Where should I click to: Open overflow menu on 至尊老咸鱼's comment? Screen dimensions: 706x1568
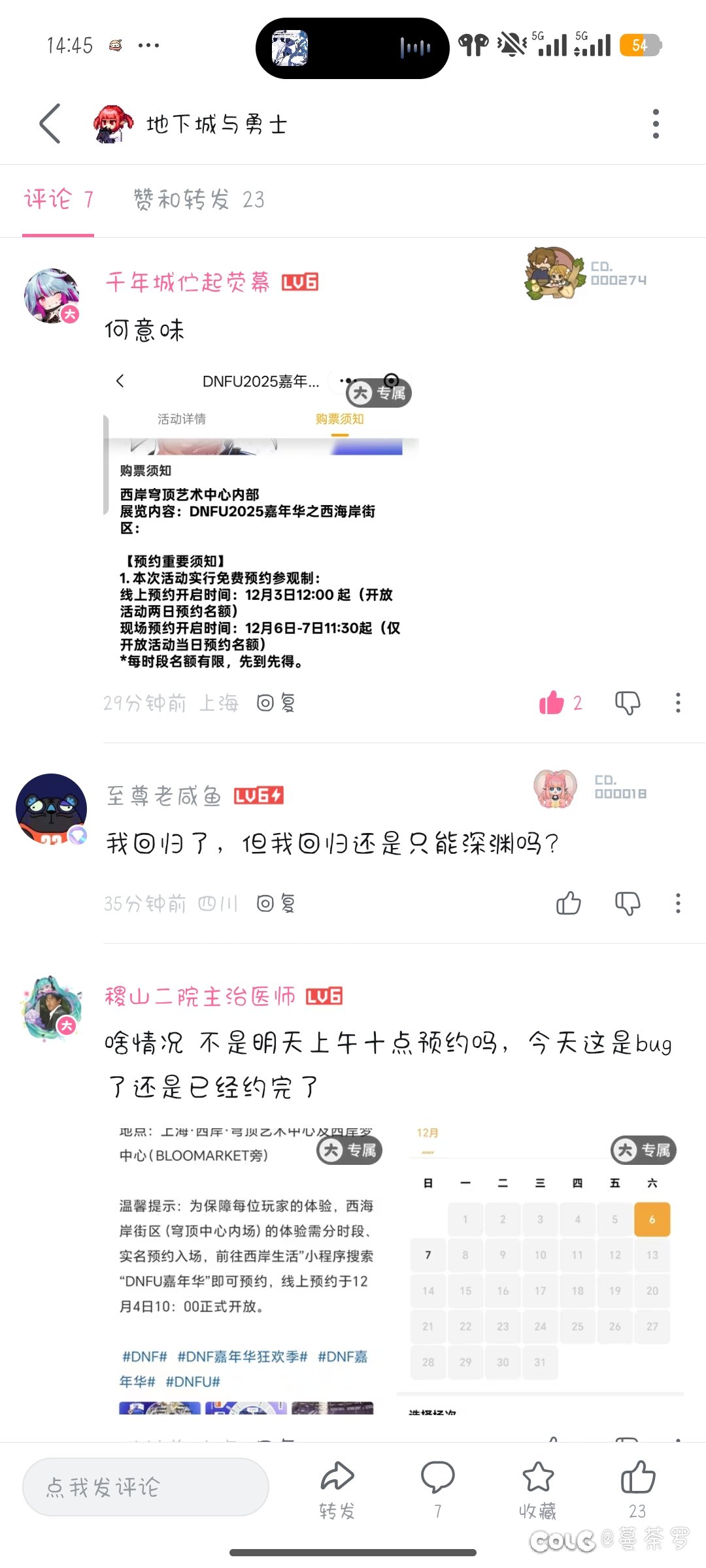pos(678,903)
